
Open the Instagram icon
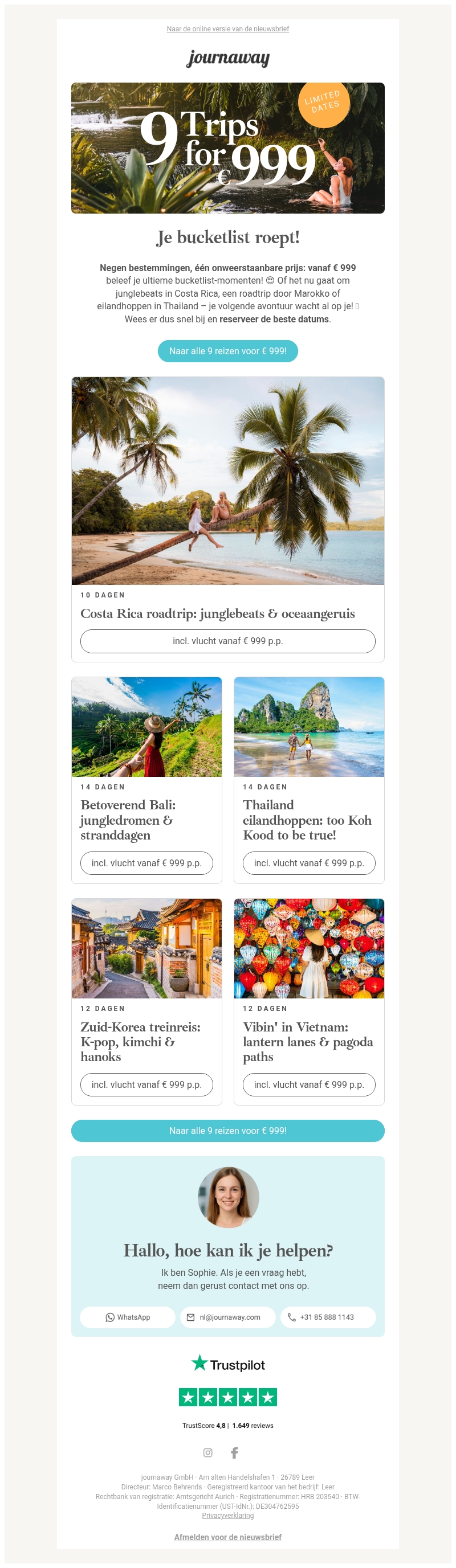pos(207,1453)
